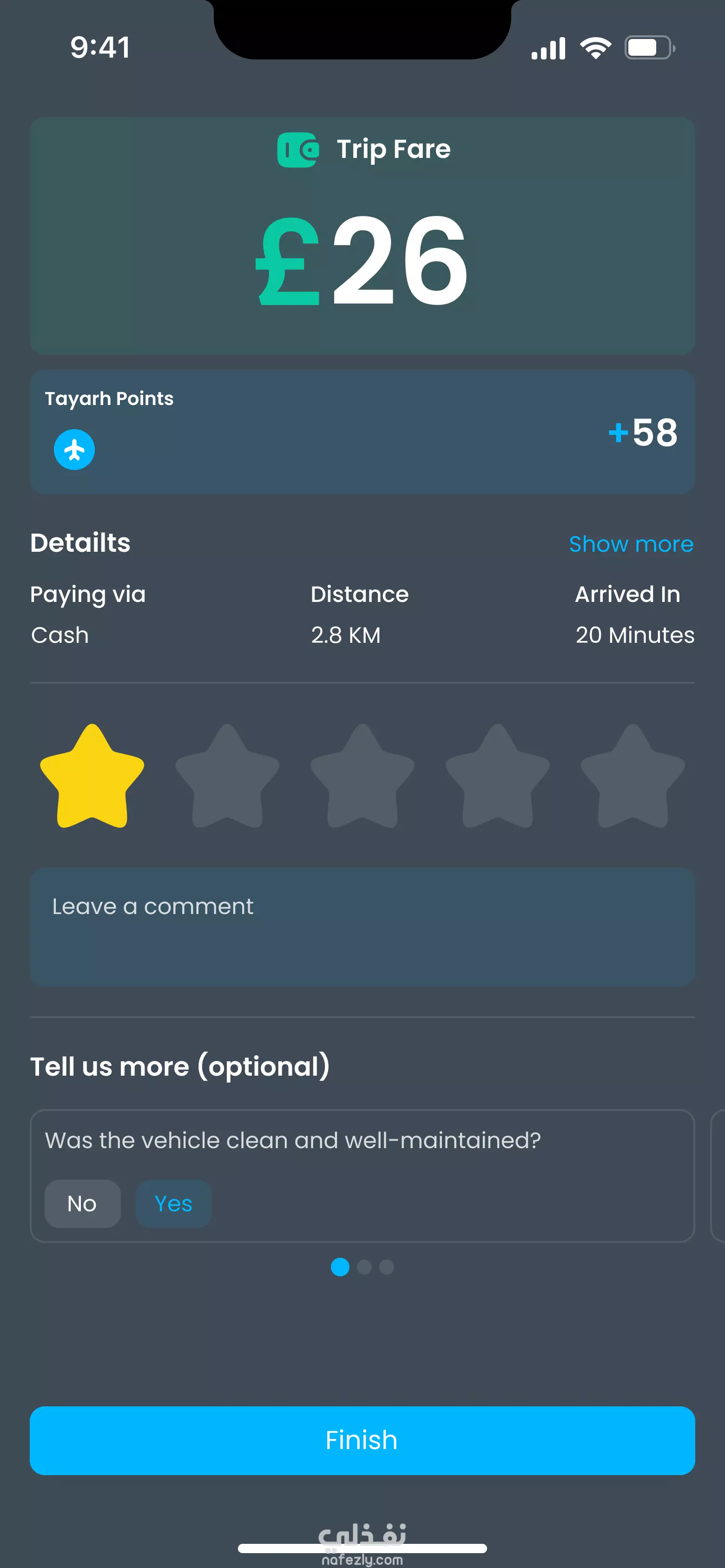
Task: Give a three-star rating
Action: (x=362, y=776)
